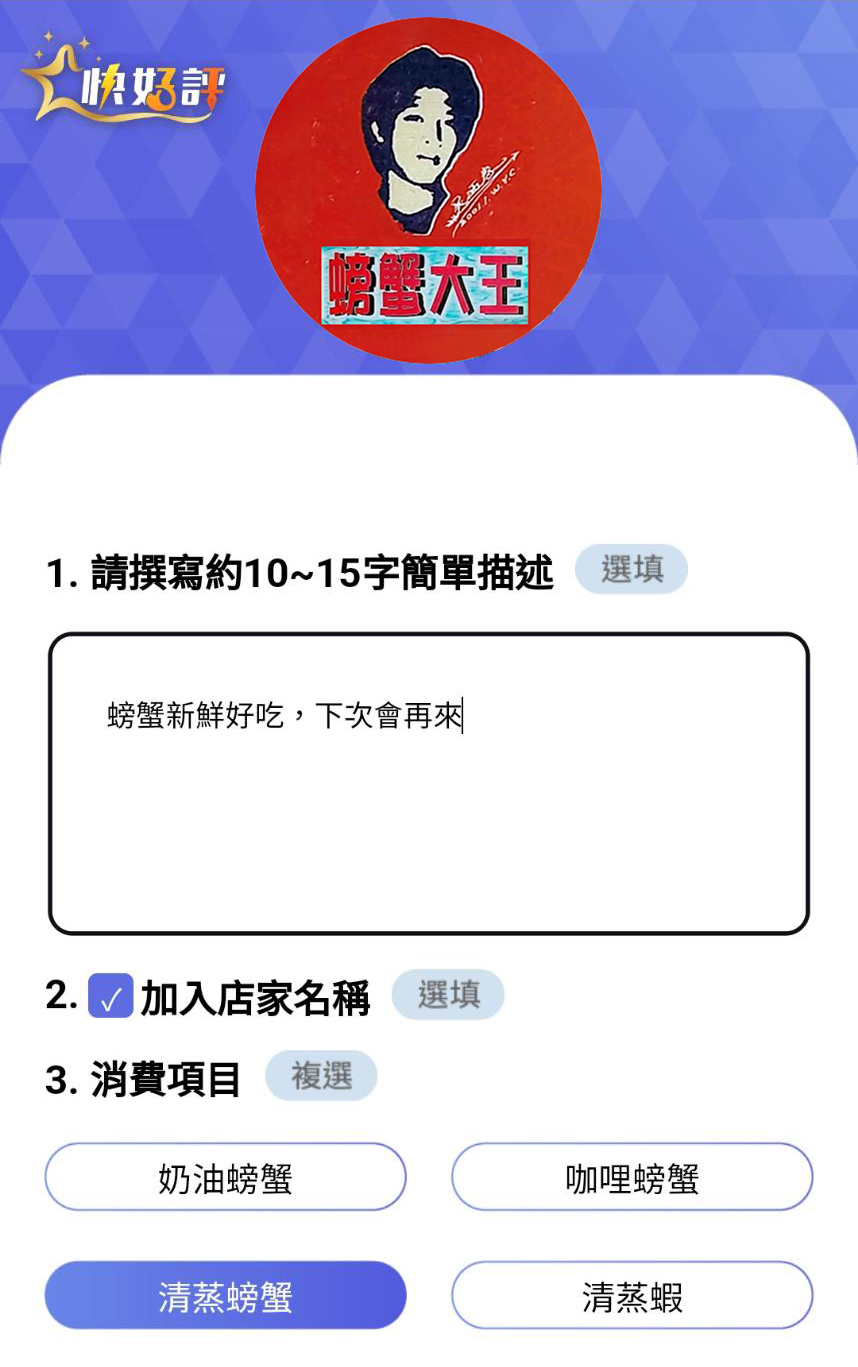Image resolution: width=858 pixels, height=1367 pixels.
Task: Tap the review description text field
Action: click(428, 784)
